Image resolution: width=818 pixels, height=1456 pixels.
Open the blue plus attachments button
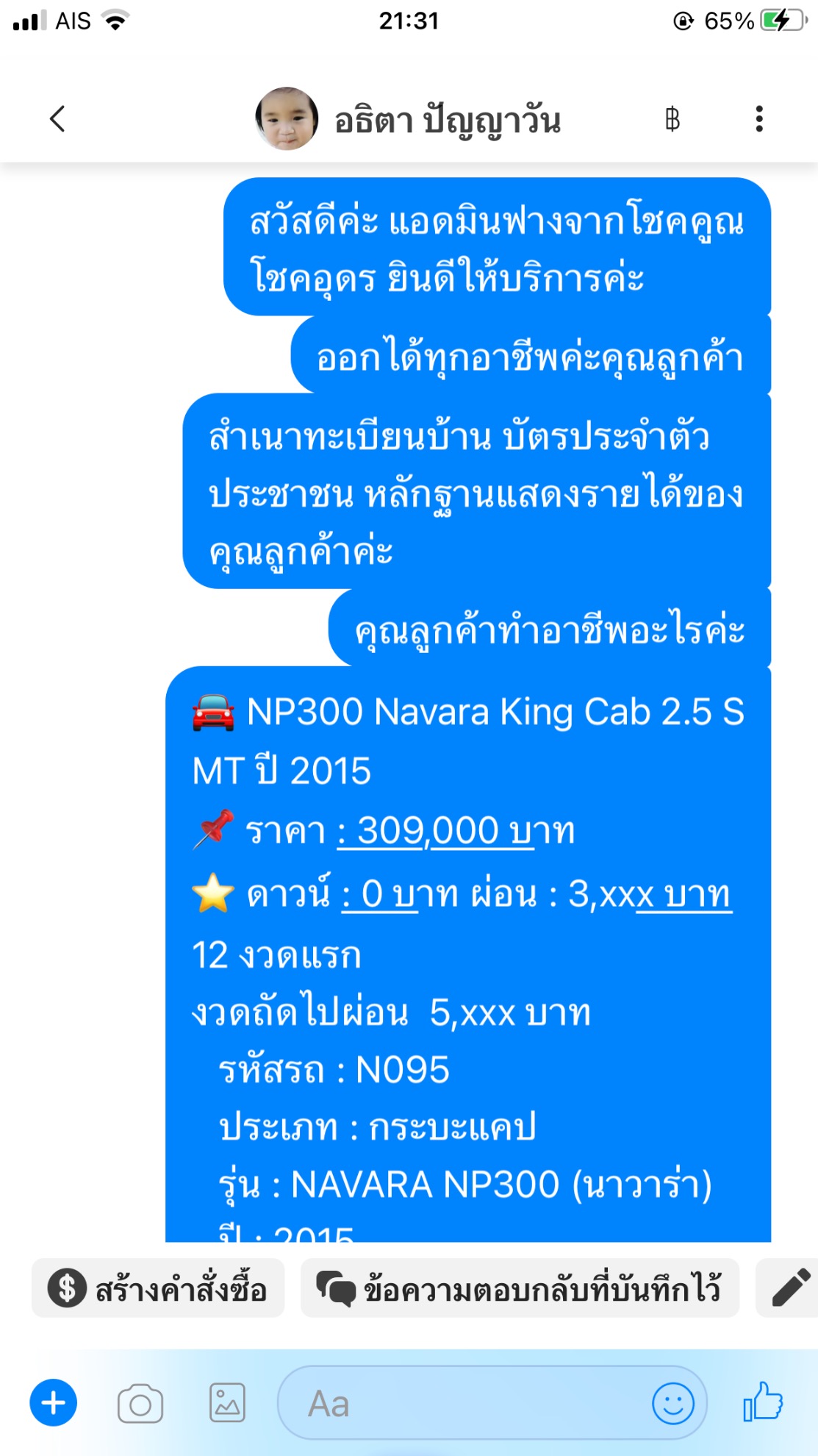pyautogui.click(x=53, y=1403)
